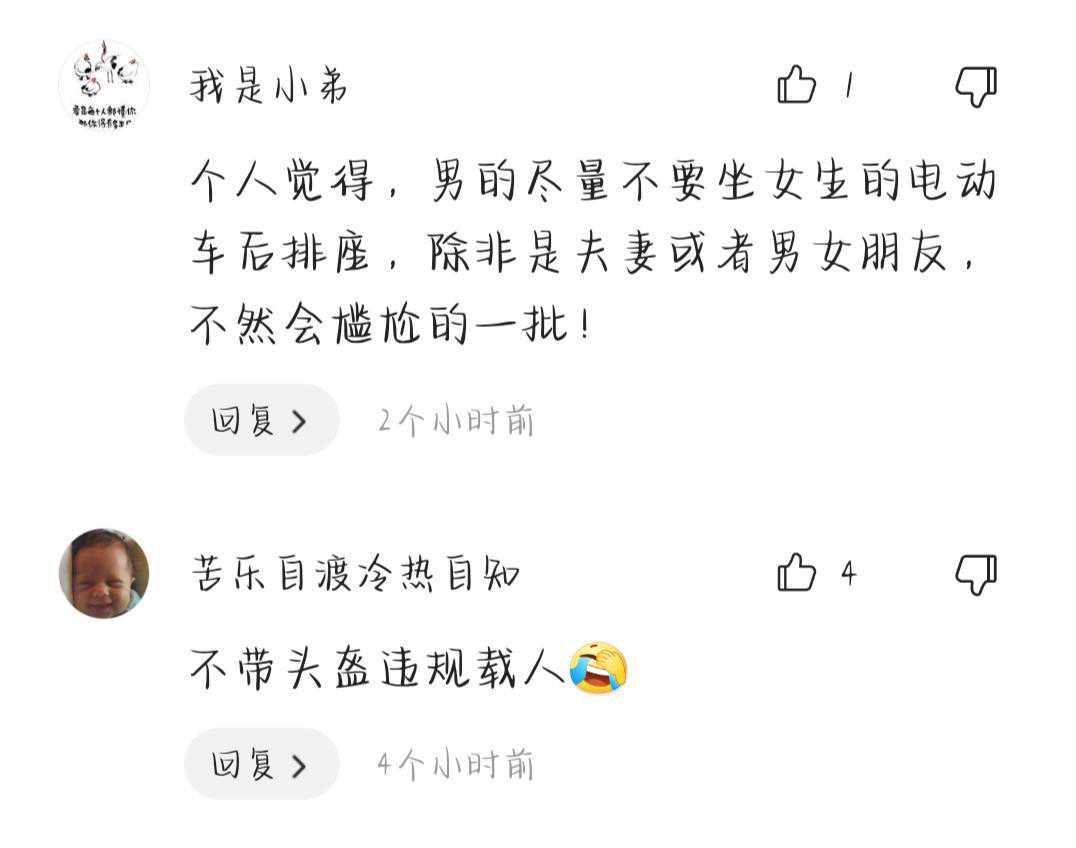1076x848 pixels.
Task: Open the username 苦乐自渡冷热自知
Action: 355,575
